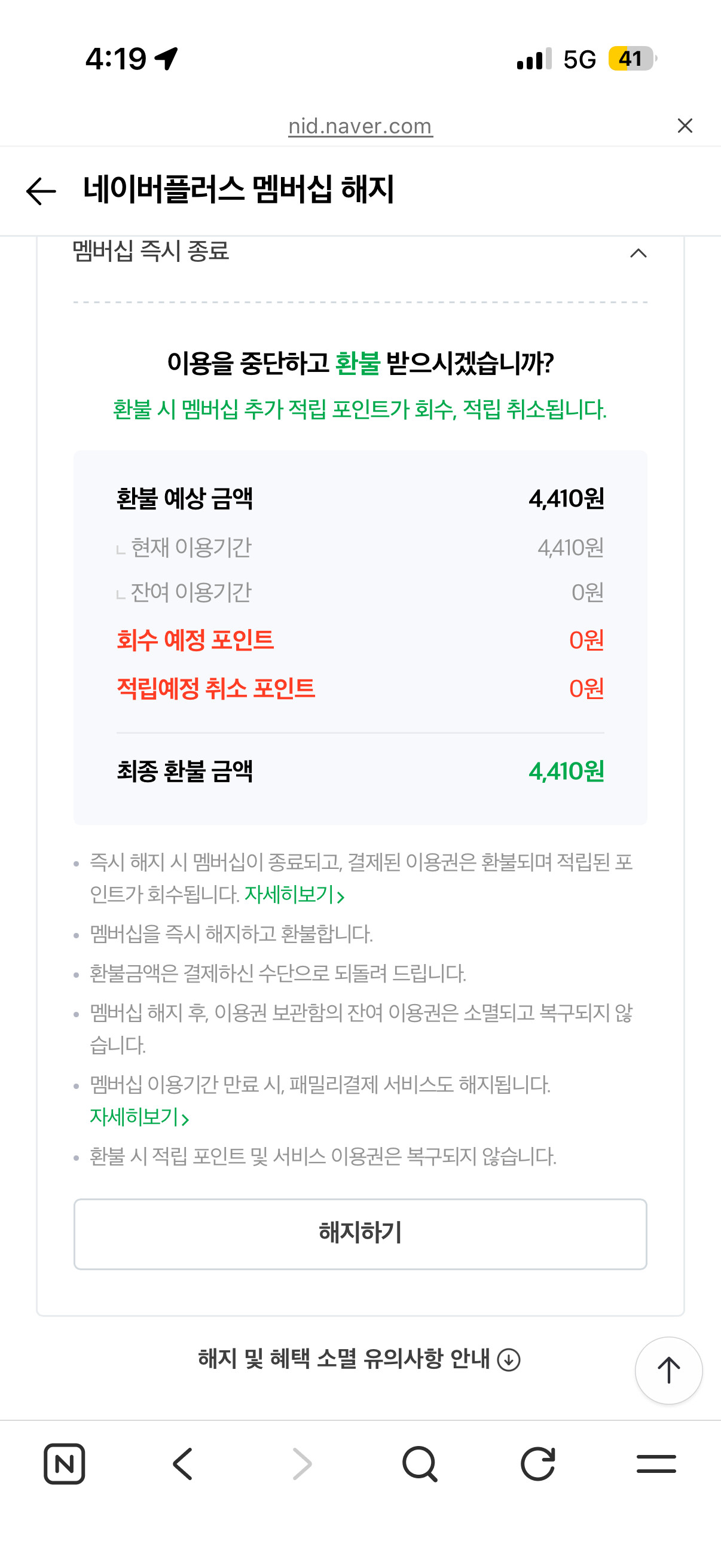Jump to the top with the arrow button
721x1568 pixels.
click(668, 1370)
